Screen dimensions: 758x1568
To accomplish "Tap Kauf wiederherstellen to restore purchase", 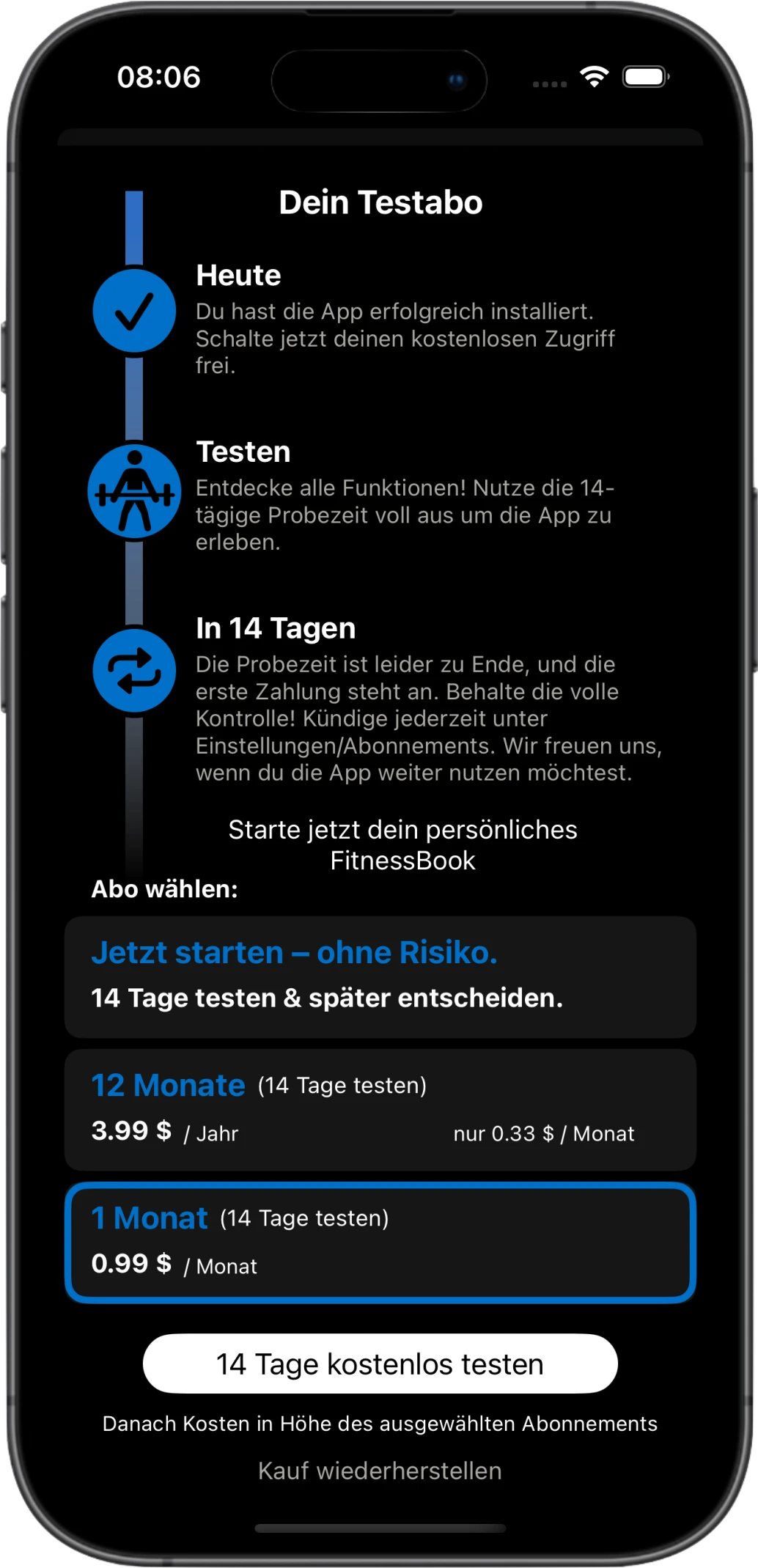I will [x=380, y=1471].
